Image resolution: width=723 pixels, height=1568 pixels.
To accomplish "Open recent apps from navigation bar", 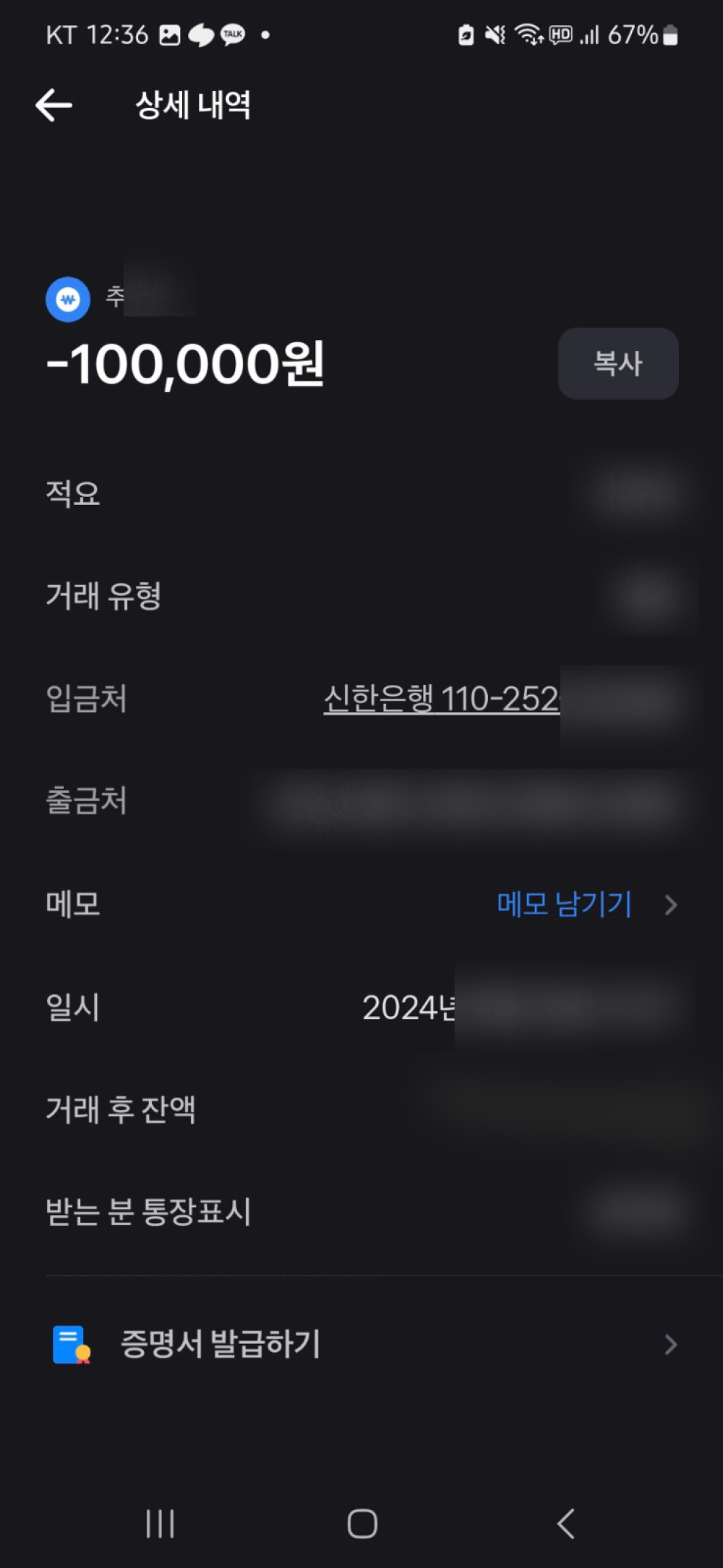I will click(x=160, y=1523).
